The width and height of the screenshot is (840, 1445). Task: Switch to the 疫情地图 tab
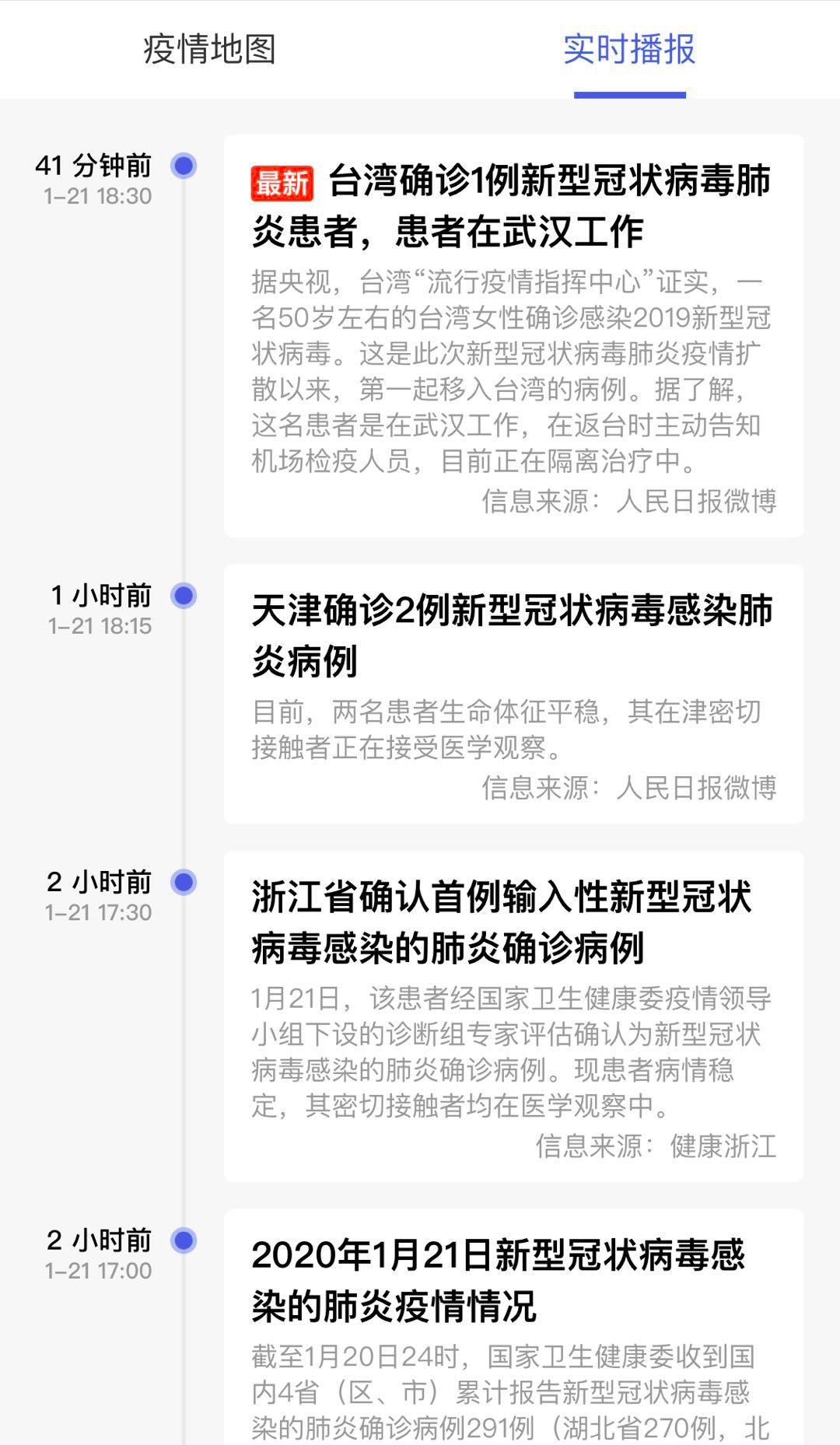(209, 50)
